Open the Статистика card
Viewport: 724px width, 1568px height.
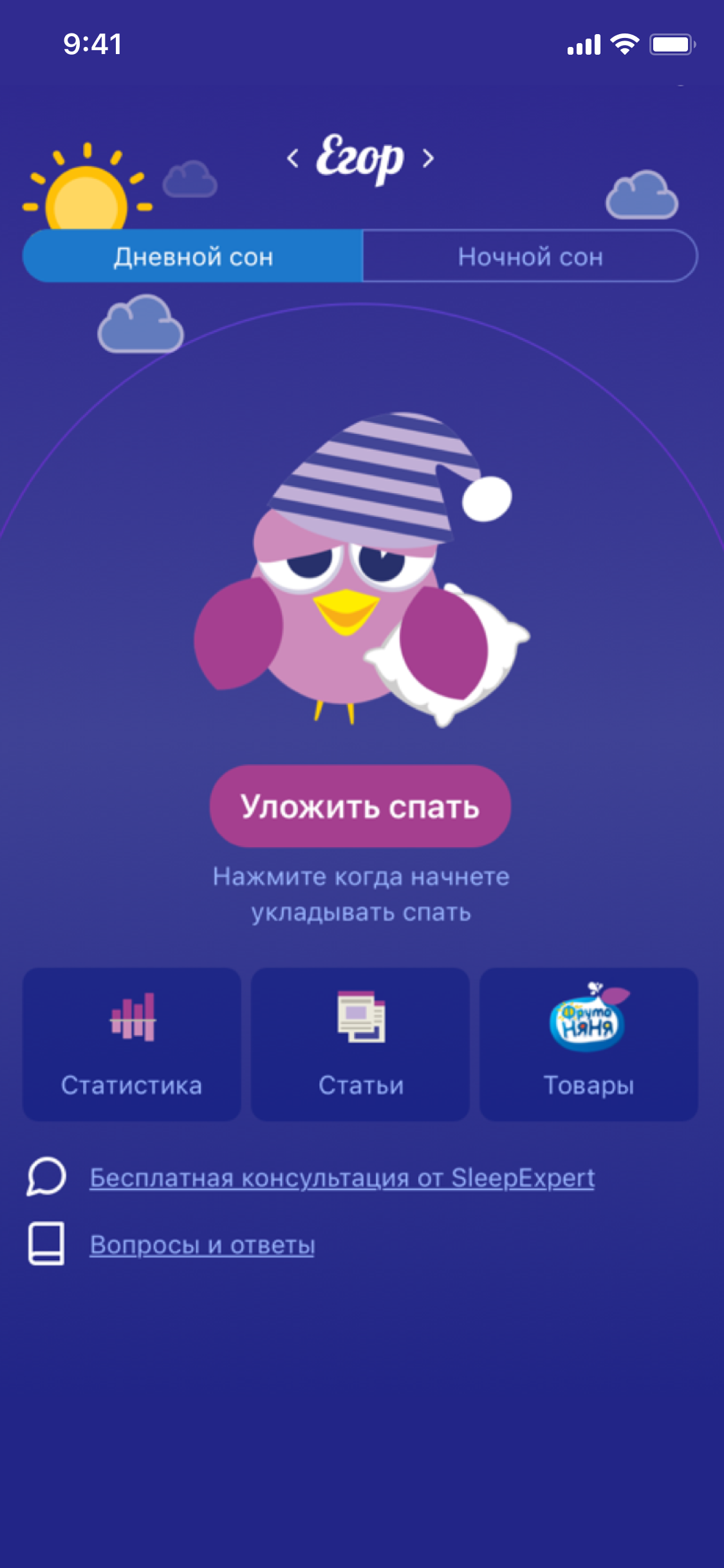132,1044
